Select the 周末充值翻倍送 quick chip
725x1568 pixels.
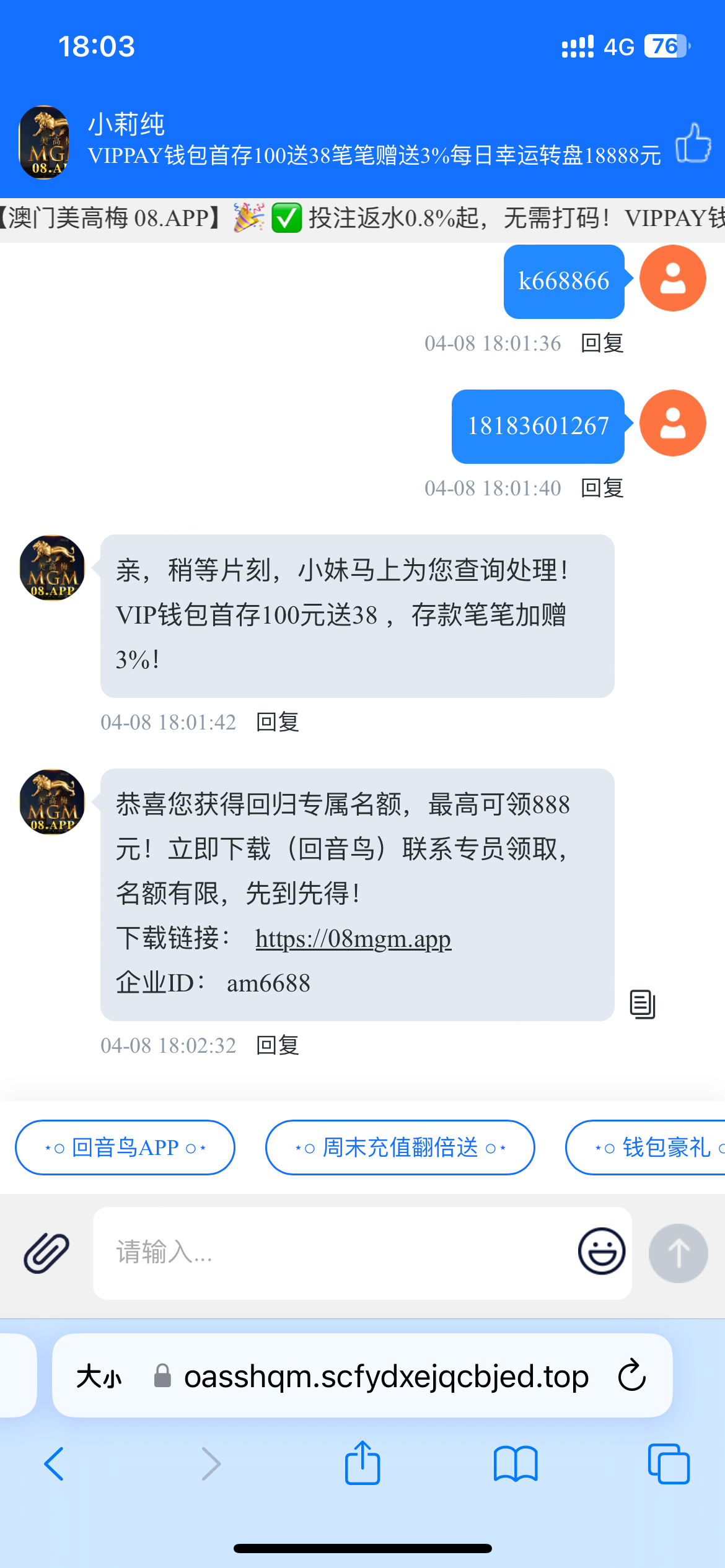tap(400, 1148)
